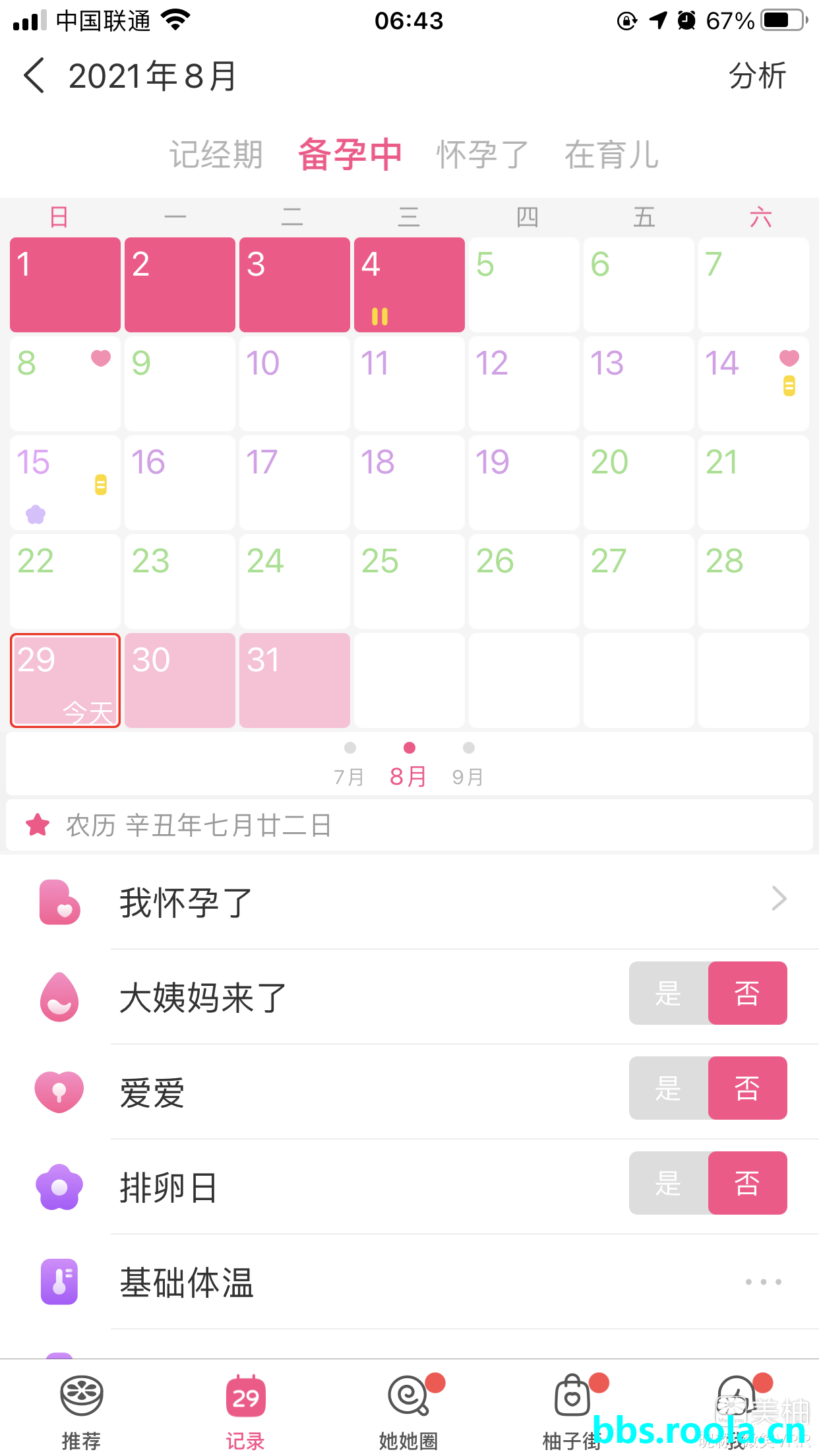Open 分析 analysis page
This screenshot has width=819, height=1456.
click(756, 76)
